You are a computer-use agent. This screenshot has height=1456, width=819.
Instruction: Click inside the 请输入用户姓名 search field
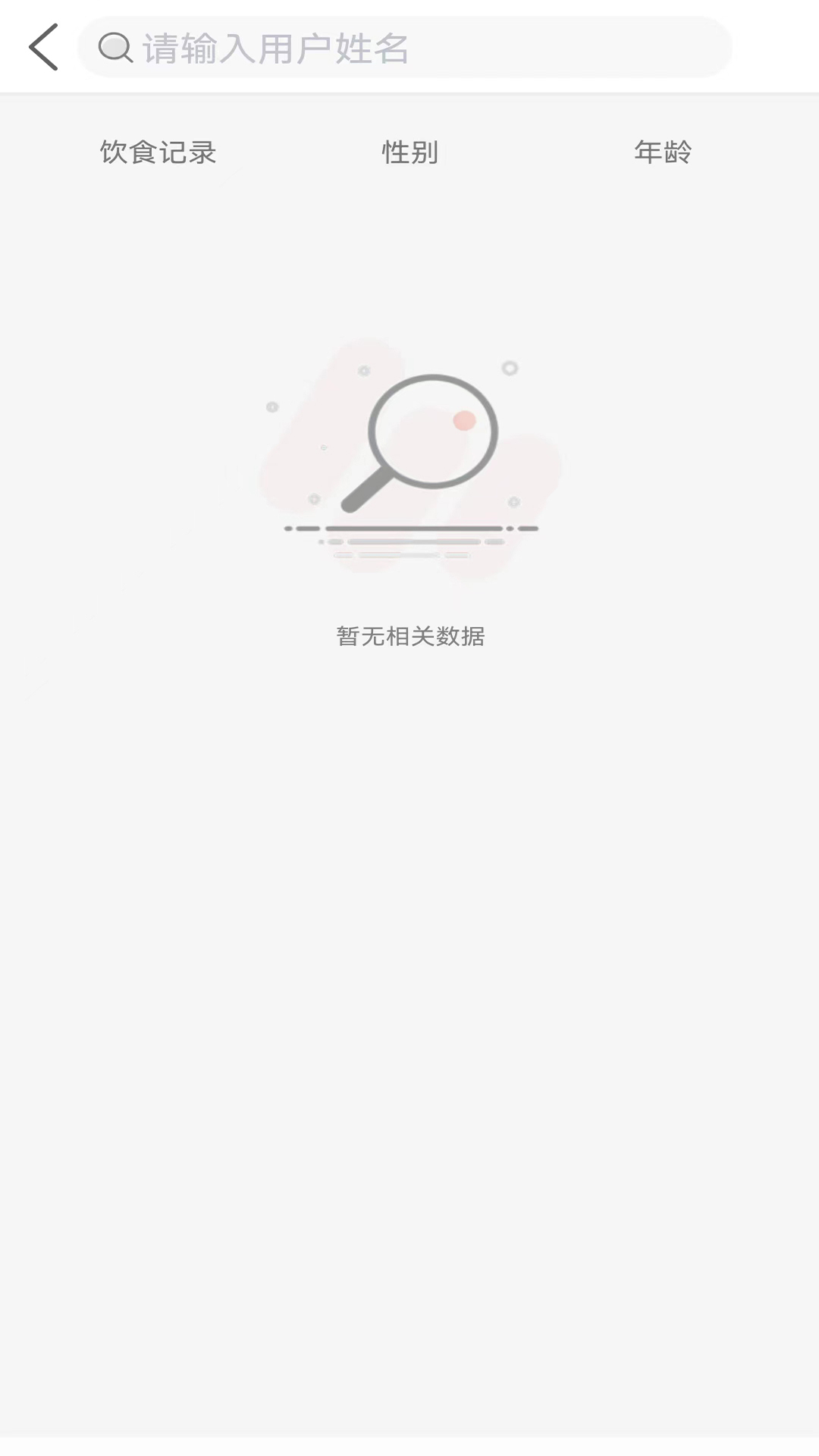(x=409, y=49)
